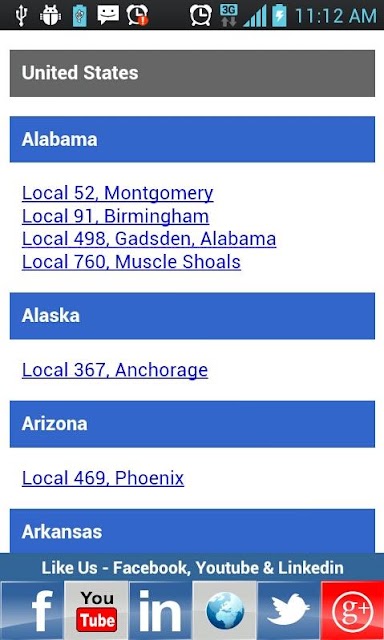Open the Local 52, Montgomery link
This screenshot has width=384, height=640.
118,193
